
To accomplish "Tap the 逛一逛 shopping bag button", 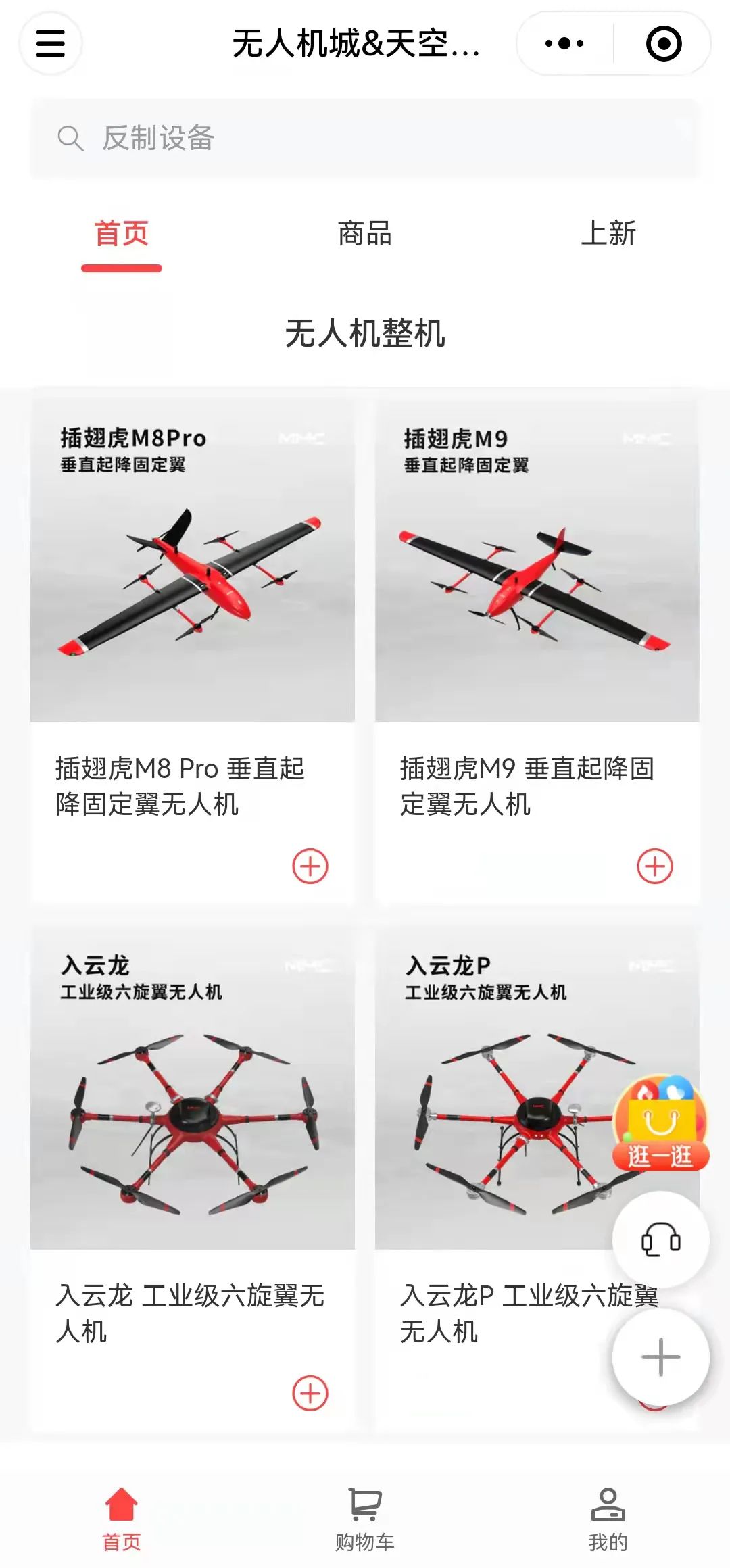I will (660, 1123).
